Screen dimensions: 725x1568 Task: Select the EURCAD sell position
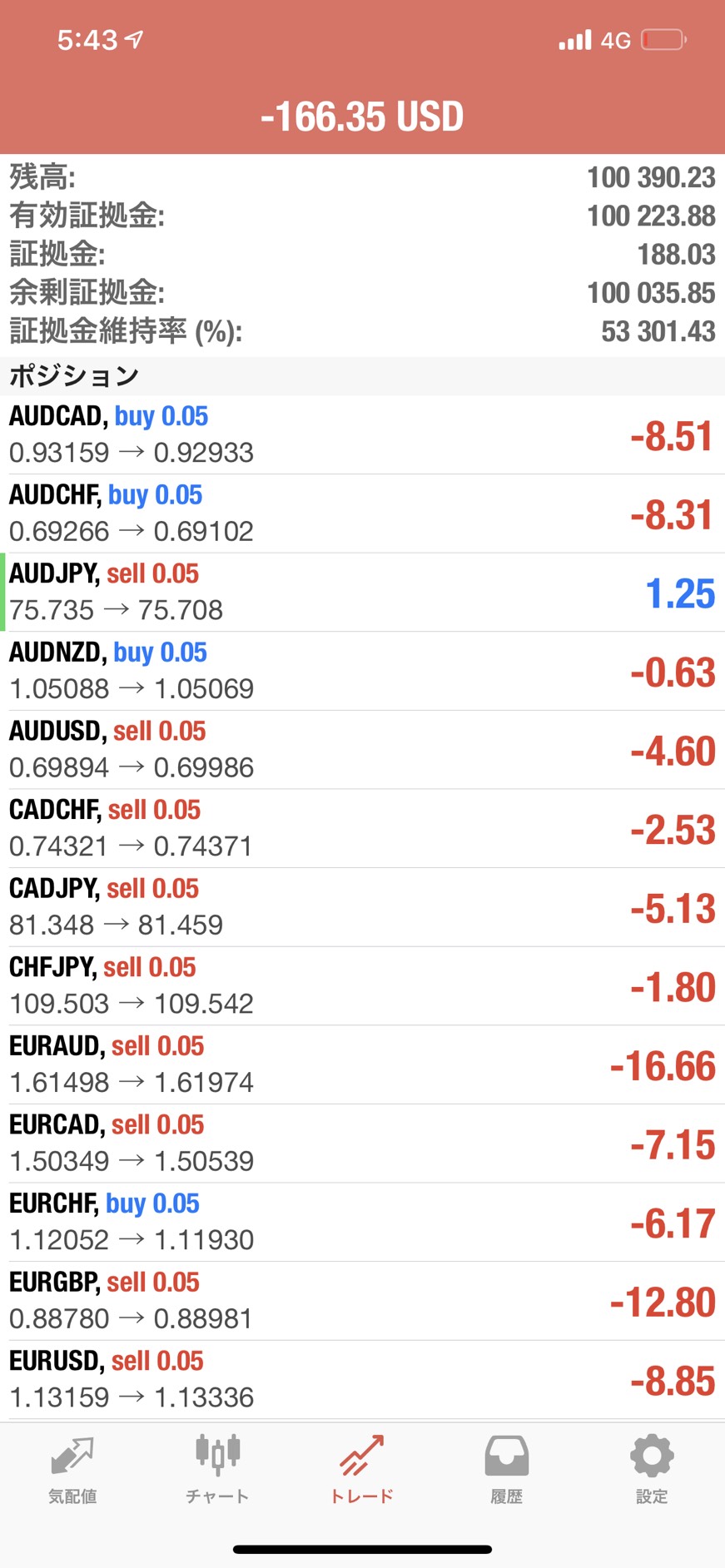(362, 1144)
